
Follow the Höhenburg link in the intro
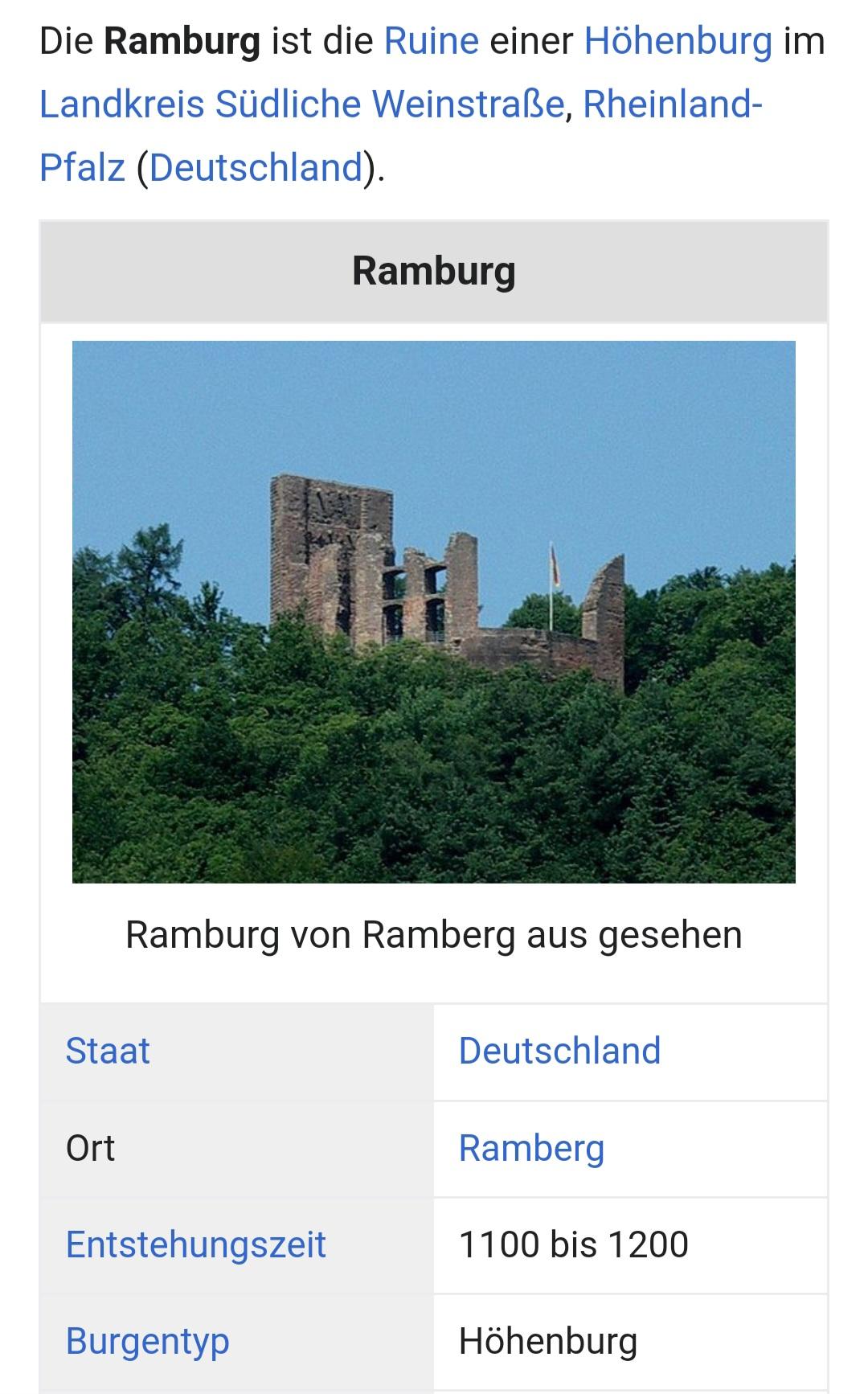tap(678, 40)
